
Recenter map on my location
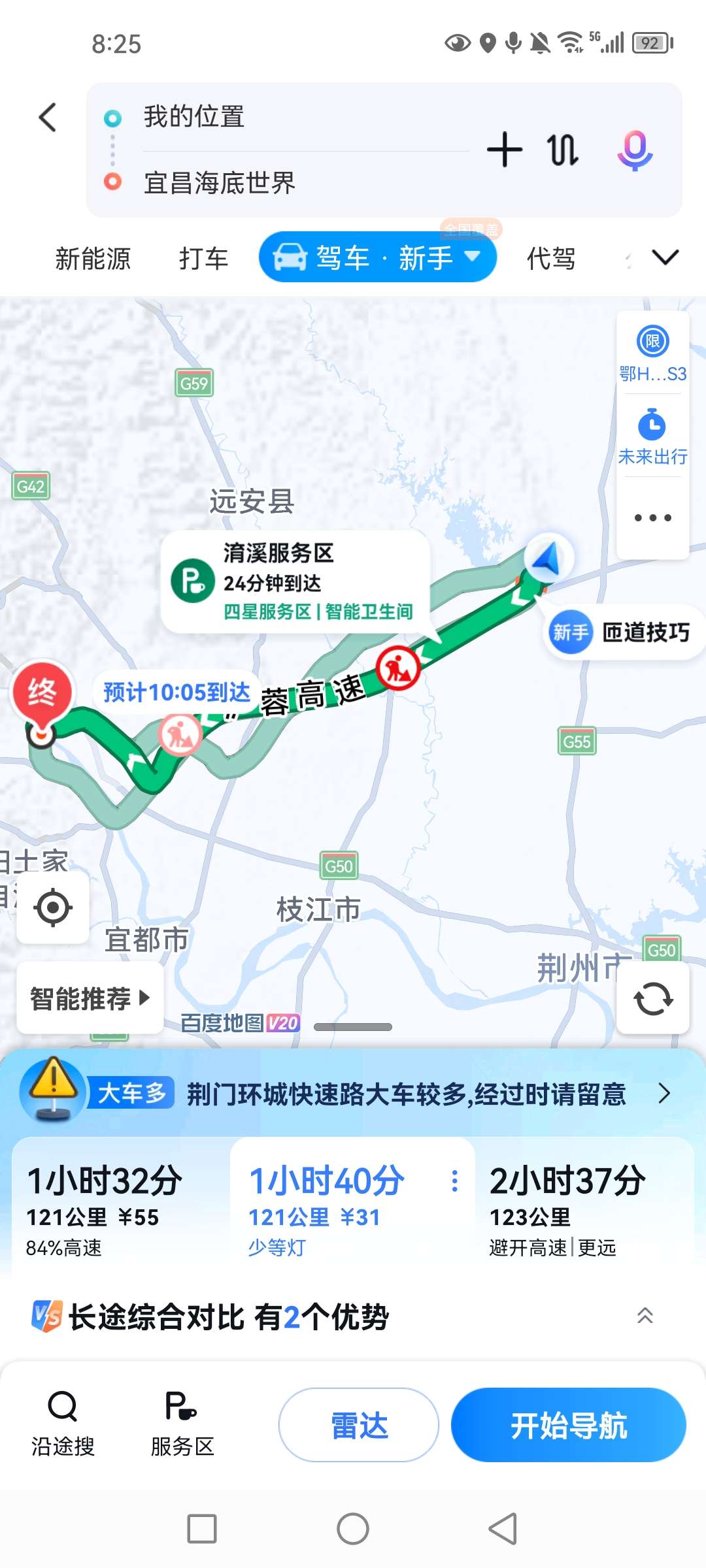tap(53, 907)
